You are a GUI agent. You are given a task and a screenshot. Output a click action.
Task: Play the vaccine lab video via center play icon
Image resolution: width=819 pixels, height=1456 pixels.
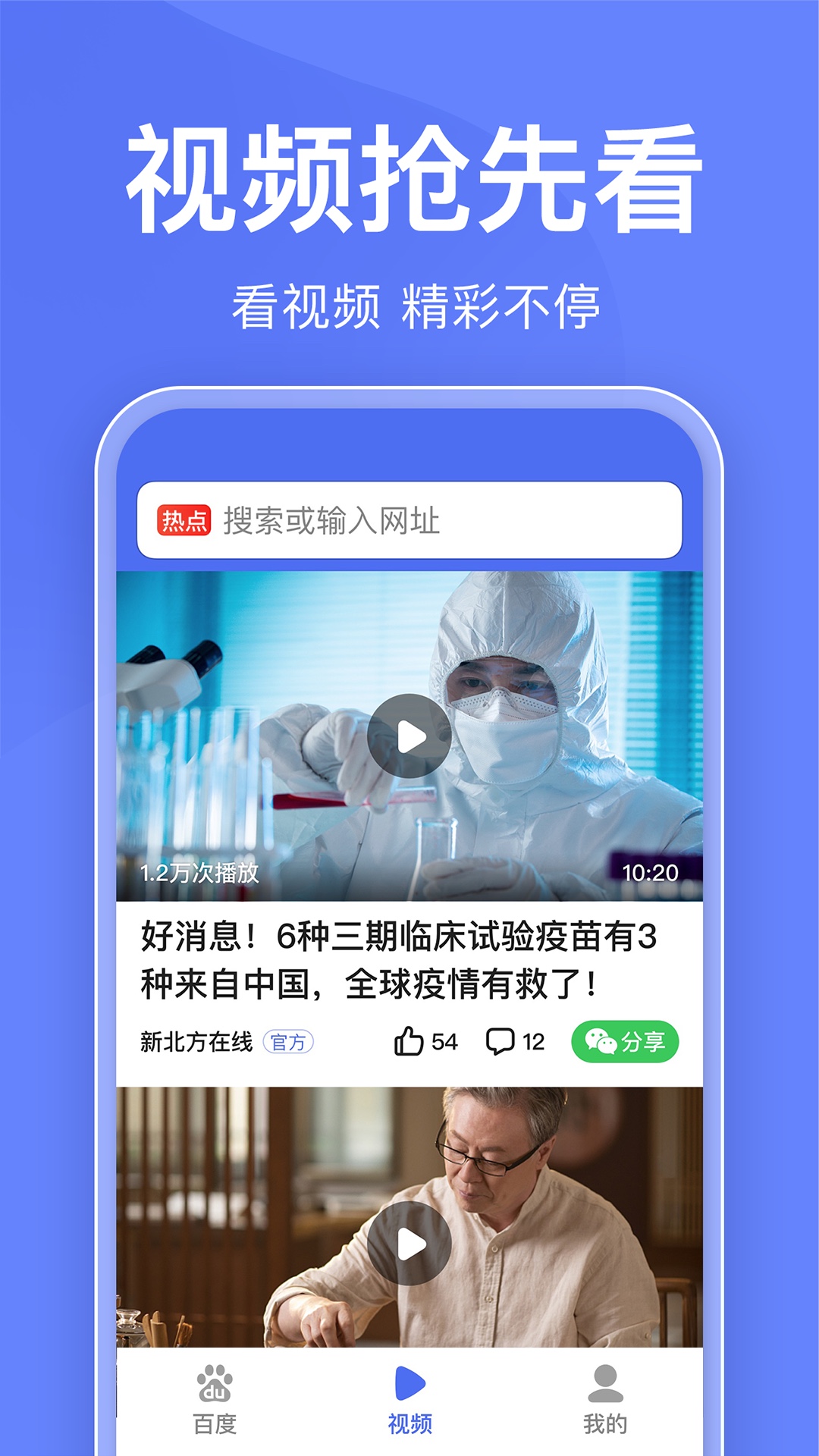coord(409,734)
